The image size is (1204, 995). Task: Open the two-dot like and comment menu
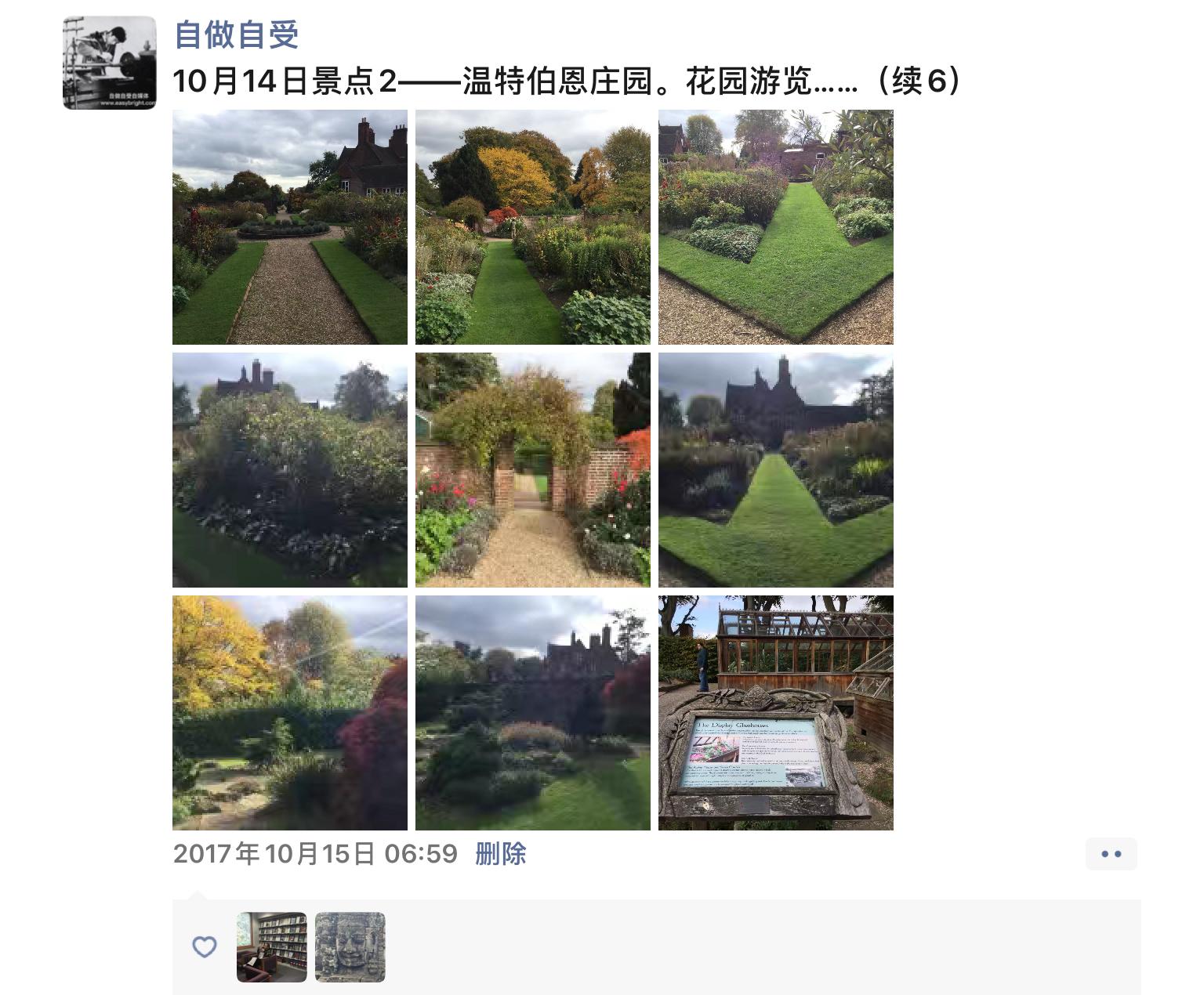1111,854
